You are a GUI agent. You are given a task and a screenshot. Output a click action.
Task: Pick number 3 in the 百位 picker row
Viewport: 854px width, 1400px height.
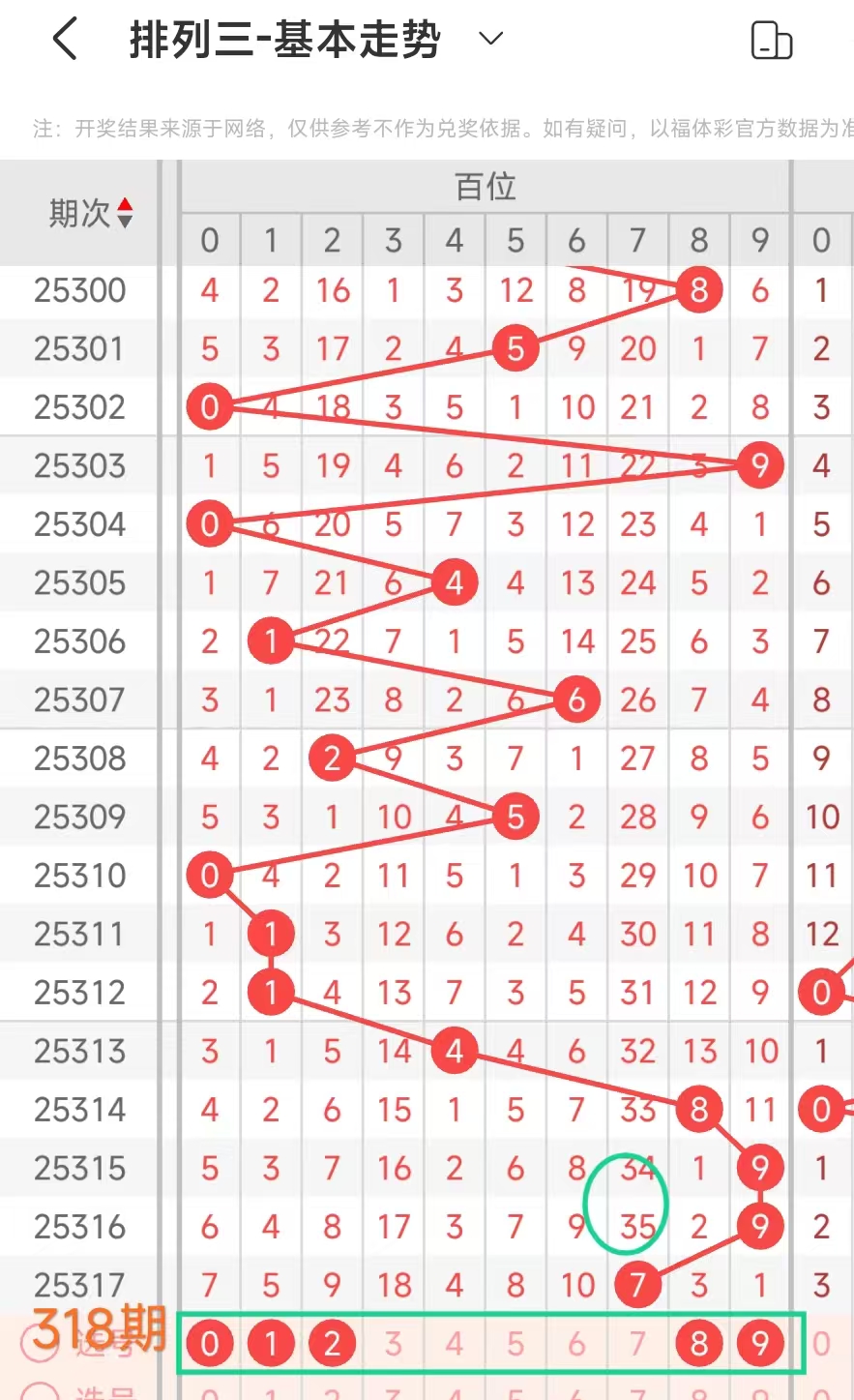(x=393, y=1343)
